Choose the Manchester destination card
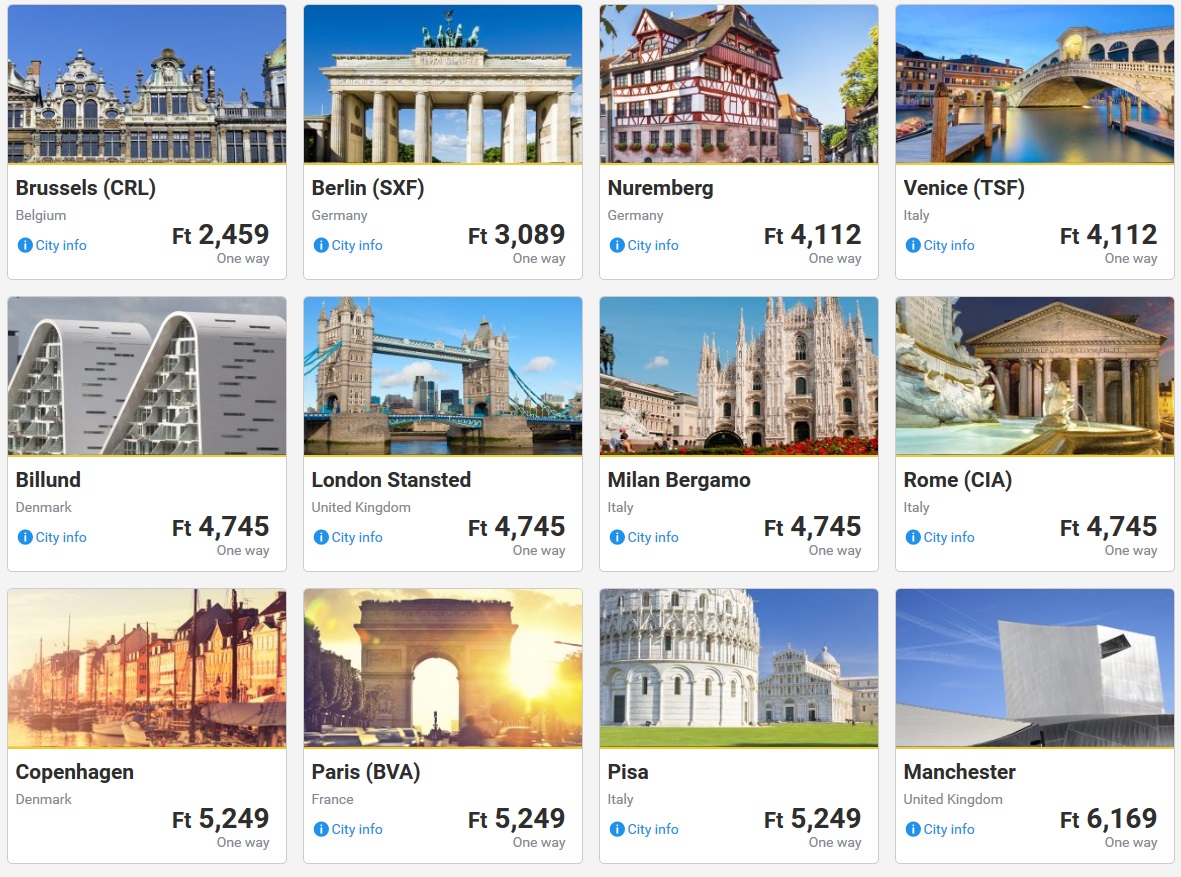 (x=1034, y=669)
